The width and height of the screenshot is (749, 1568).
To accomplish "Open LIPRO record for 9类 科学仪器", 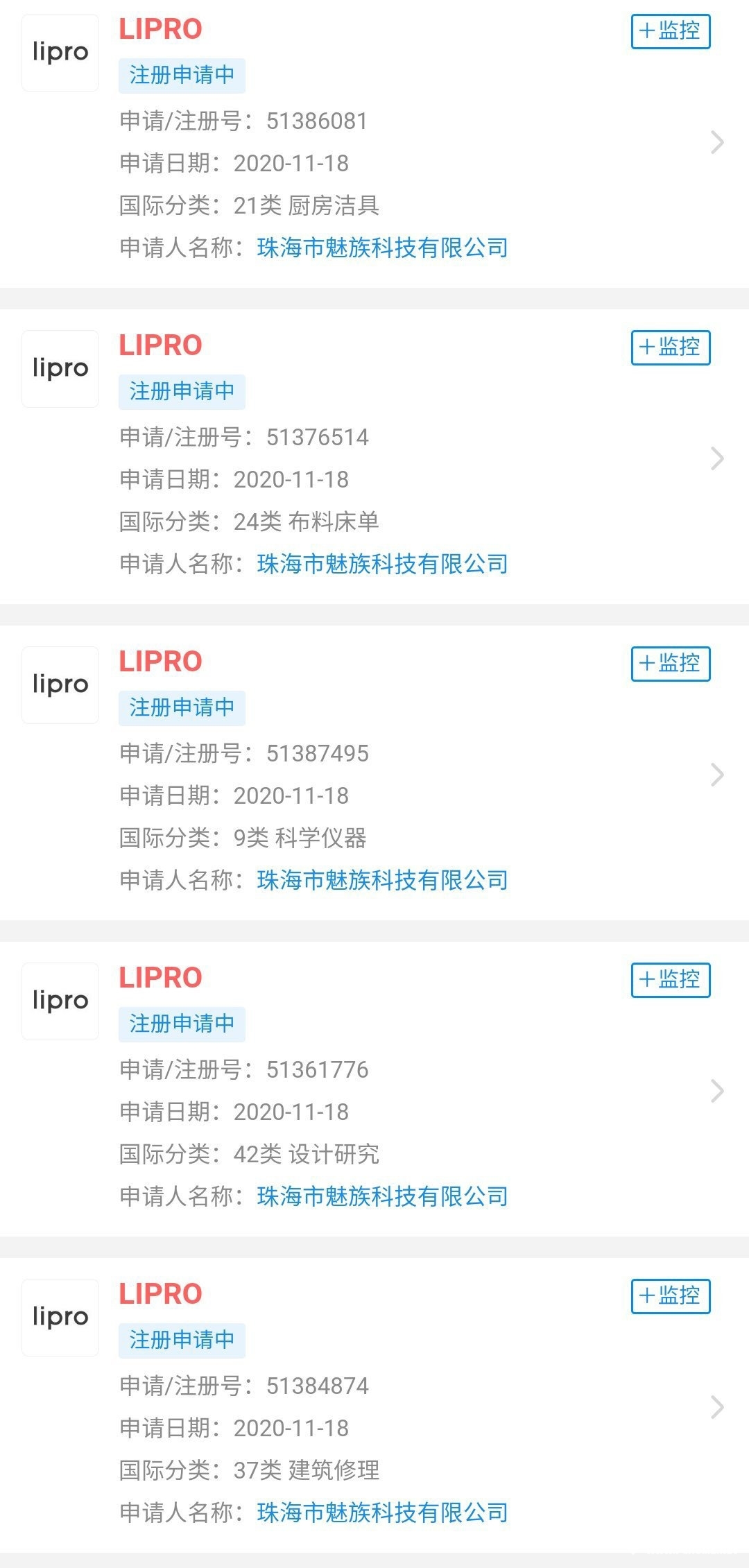I will tap(717, 775).
